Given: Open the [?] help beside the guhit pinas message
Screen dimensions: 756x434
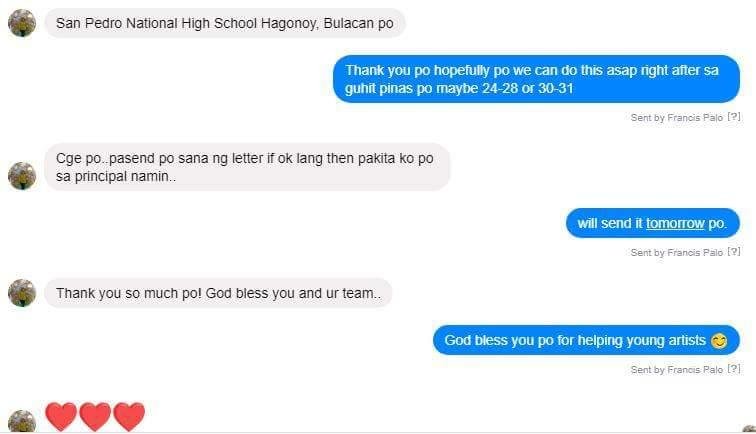Looking at the screenshot, I should 734,117.
